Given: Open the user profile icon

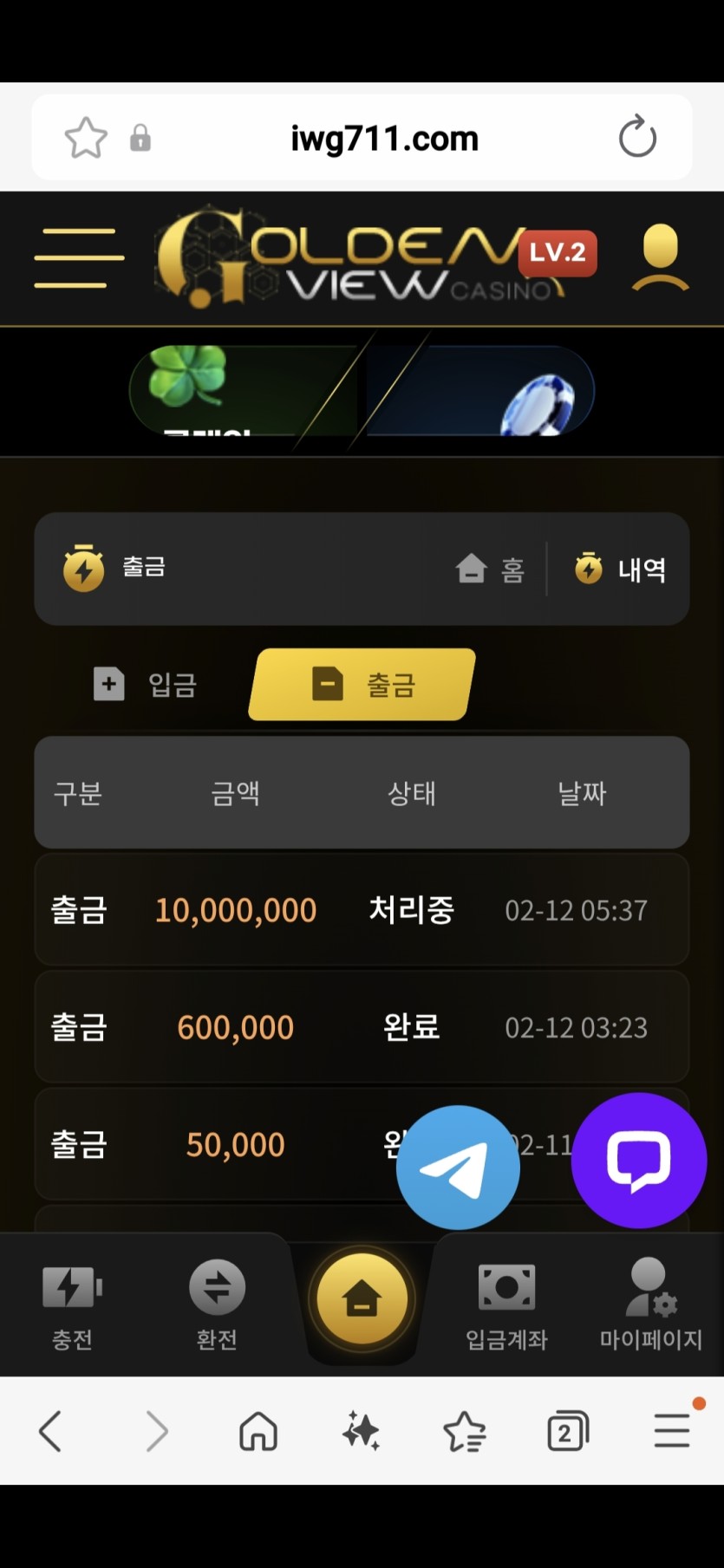Looking at the screenshot, I should pyautogui.click(x=661, y=256).
